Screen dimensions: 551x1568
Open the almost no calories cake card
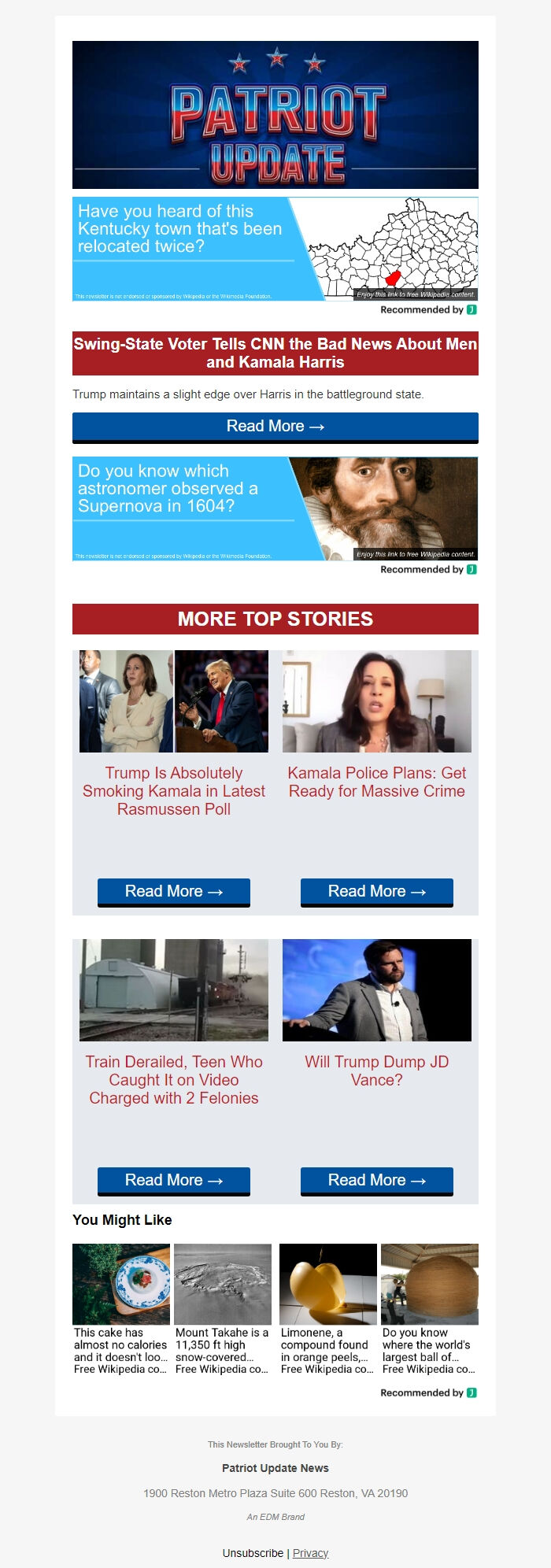120,1308
